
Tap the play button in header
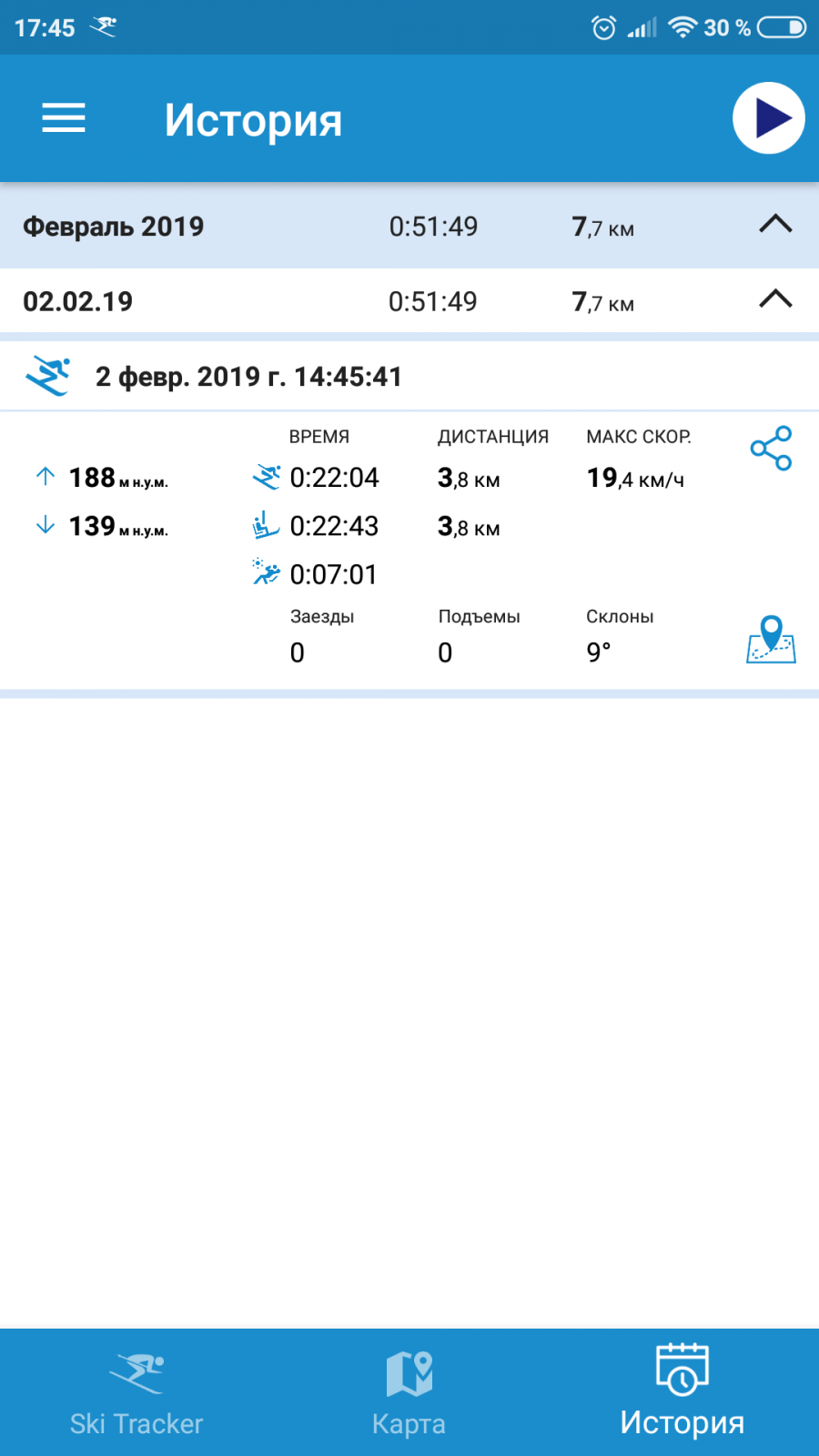769,118
